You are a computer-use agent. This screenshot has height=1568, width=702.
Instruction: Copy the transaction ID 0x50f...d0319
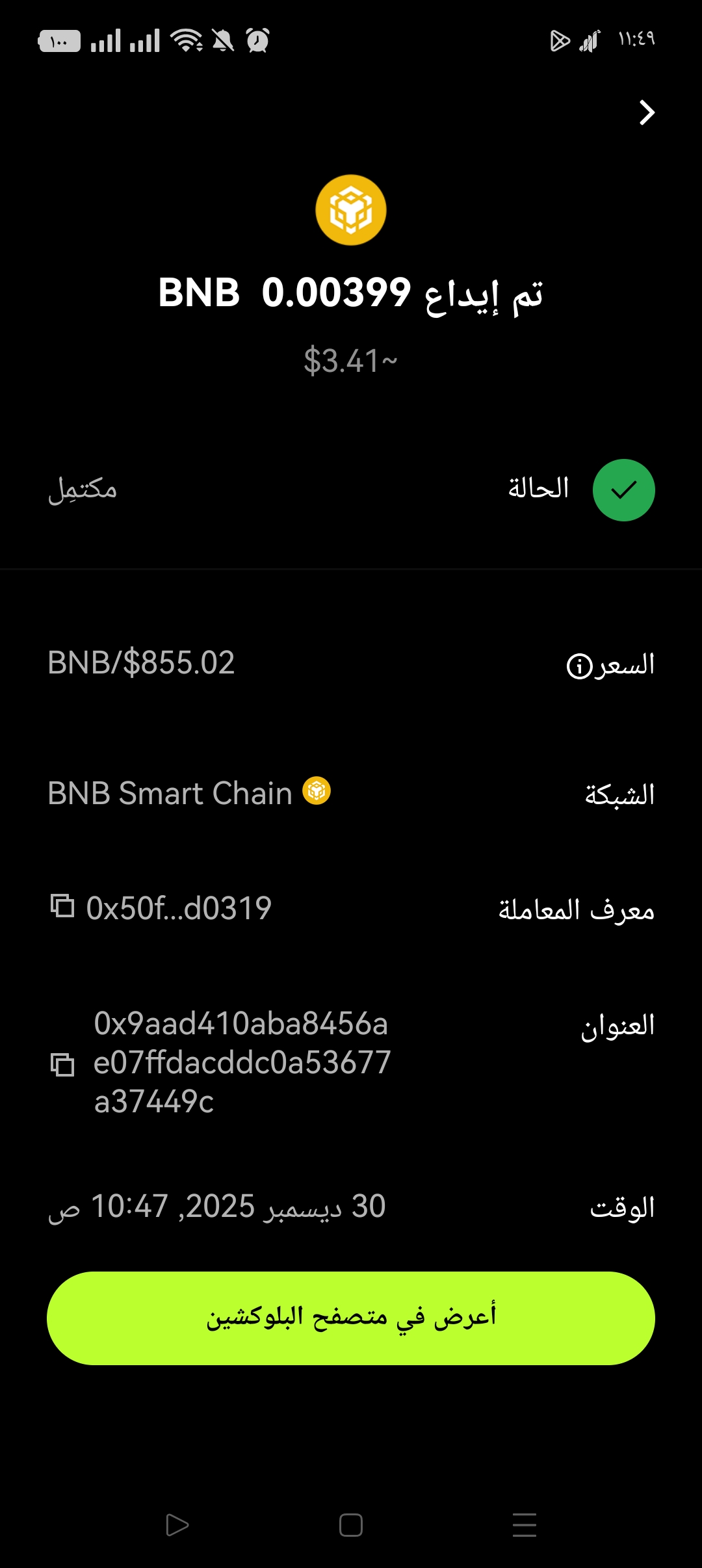(62, 906)
